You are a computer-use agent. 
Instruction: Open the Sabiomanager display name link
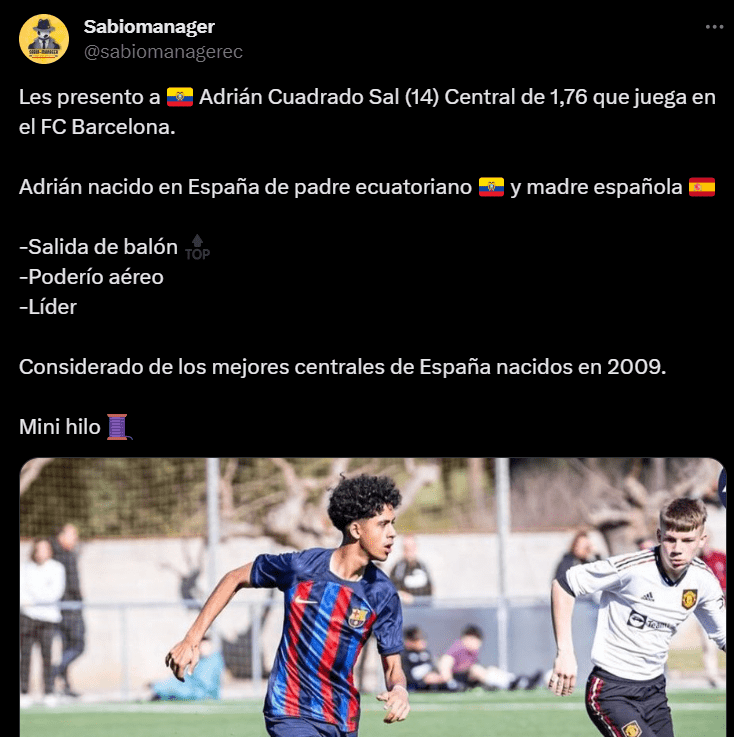149,27
